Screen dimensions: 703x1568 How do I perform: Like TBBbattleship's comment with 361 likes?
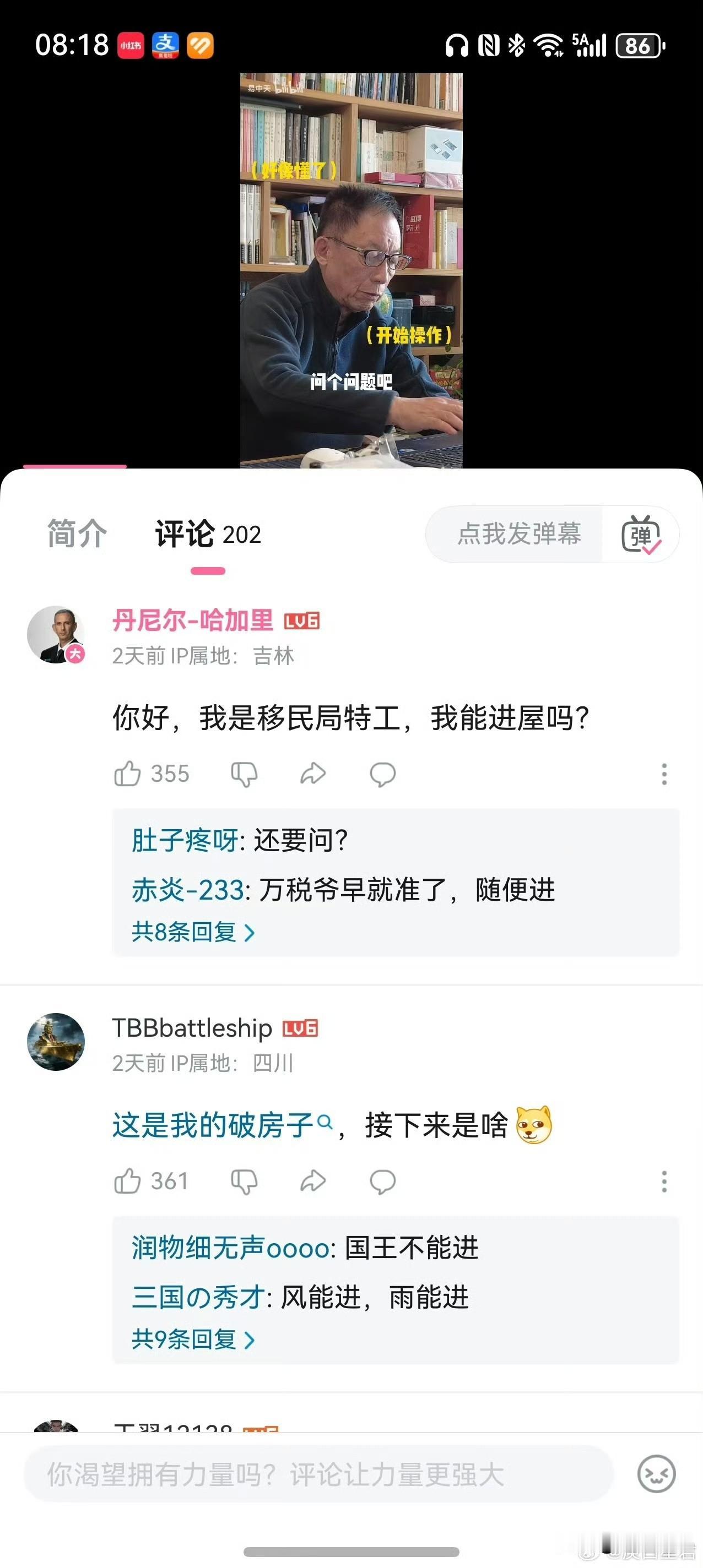point(128,1181)
